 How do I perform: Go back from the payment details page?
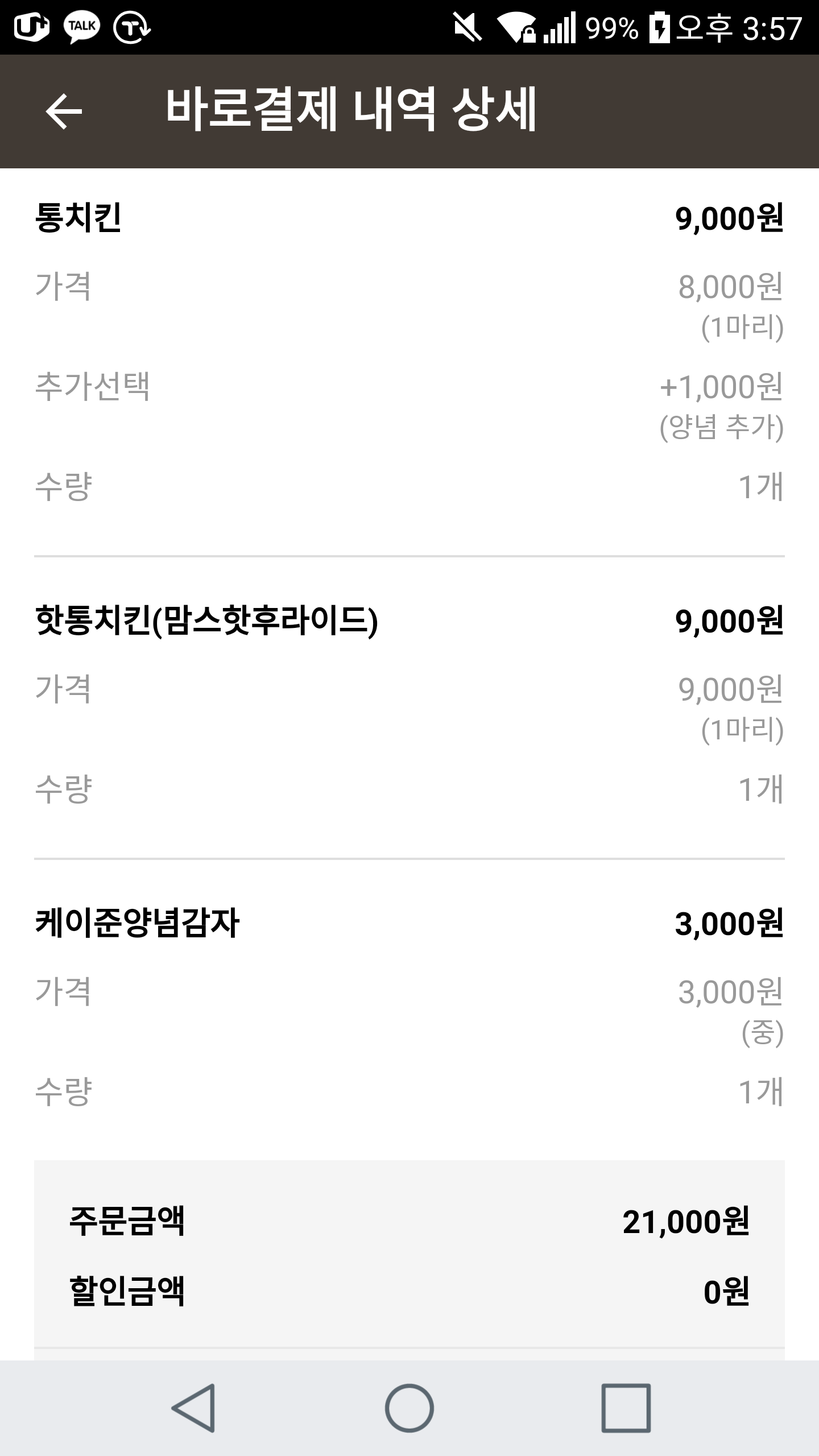[64, 111]
